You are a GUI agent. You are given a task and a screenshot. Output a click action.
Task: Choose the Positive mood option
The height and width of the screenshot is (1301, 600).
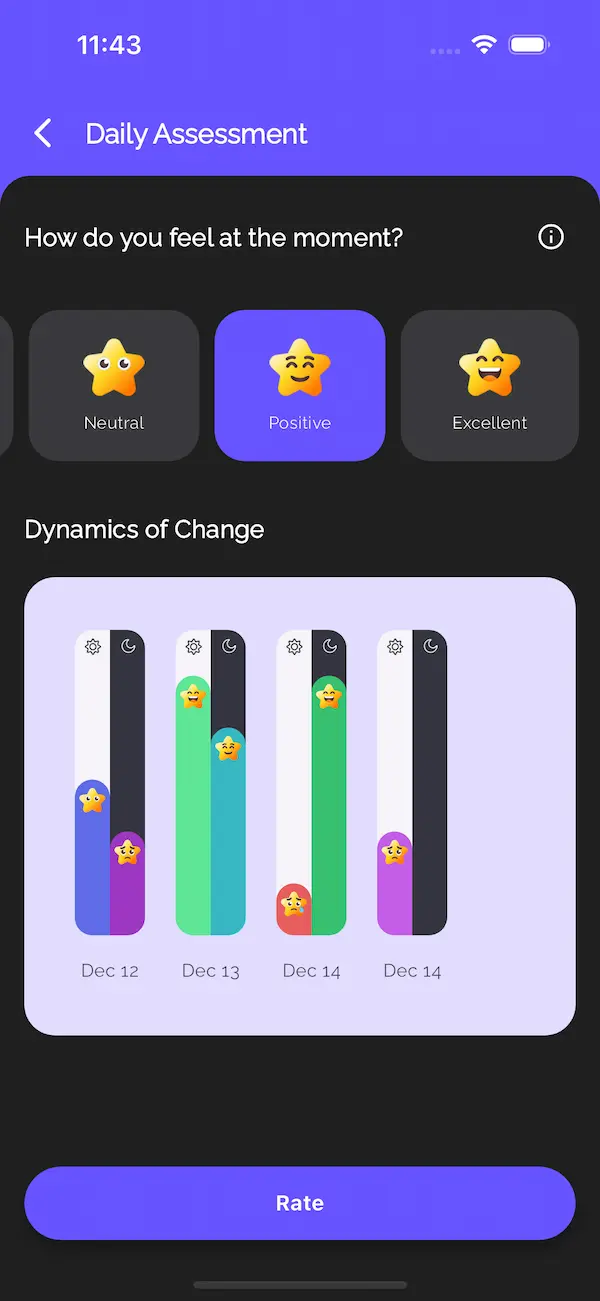pyautogui.click(x=300, y=385)
